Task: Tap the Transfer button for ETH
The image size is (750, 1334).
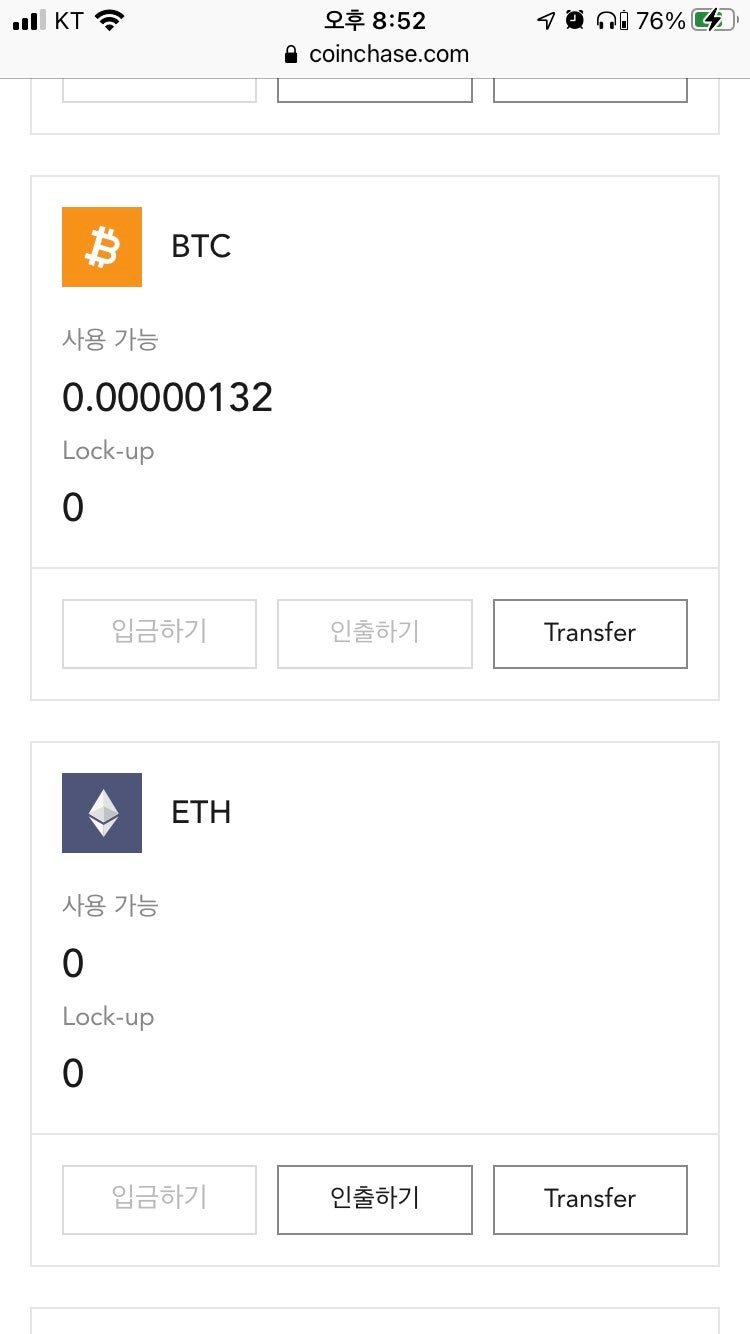Action: pyautogui.click(x=590, y=1199)
